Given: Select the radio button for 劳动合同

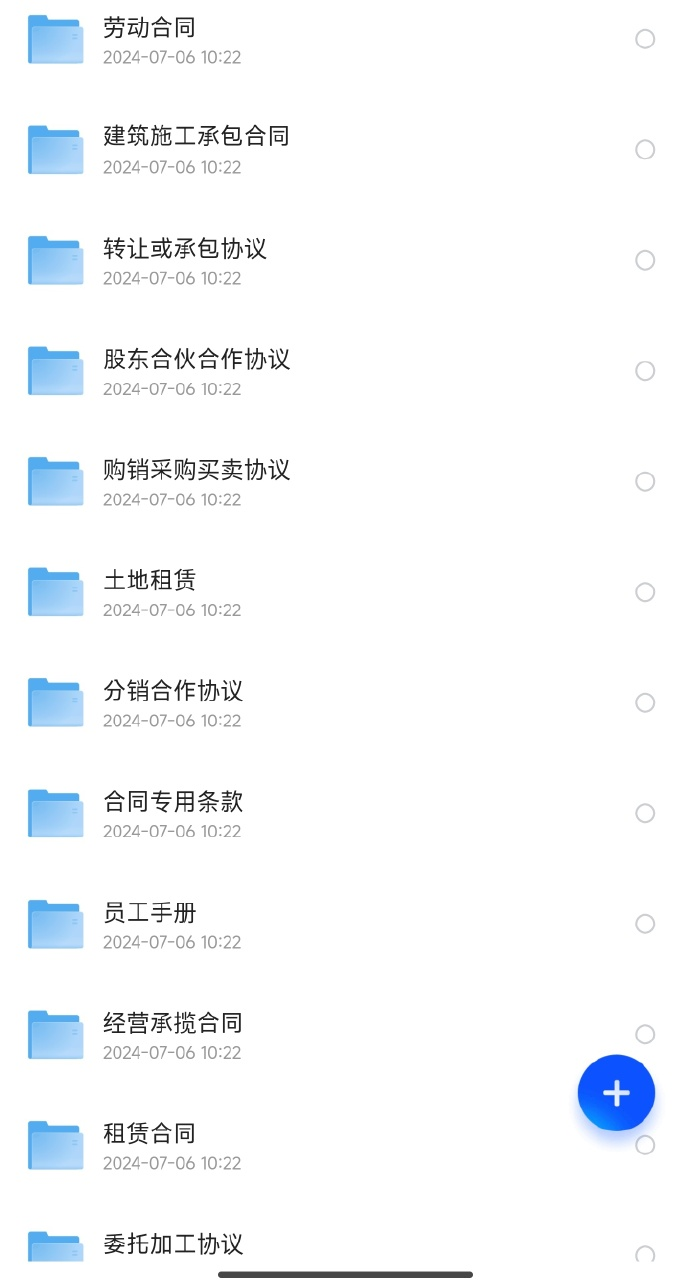Looking at the screenshot, I should point(645,39).
